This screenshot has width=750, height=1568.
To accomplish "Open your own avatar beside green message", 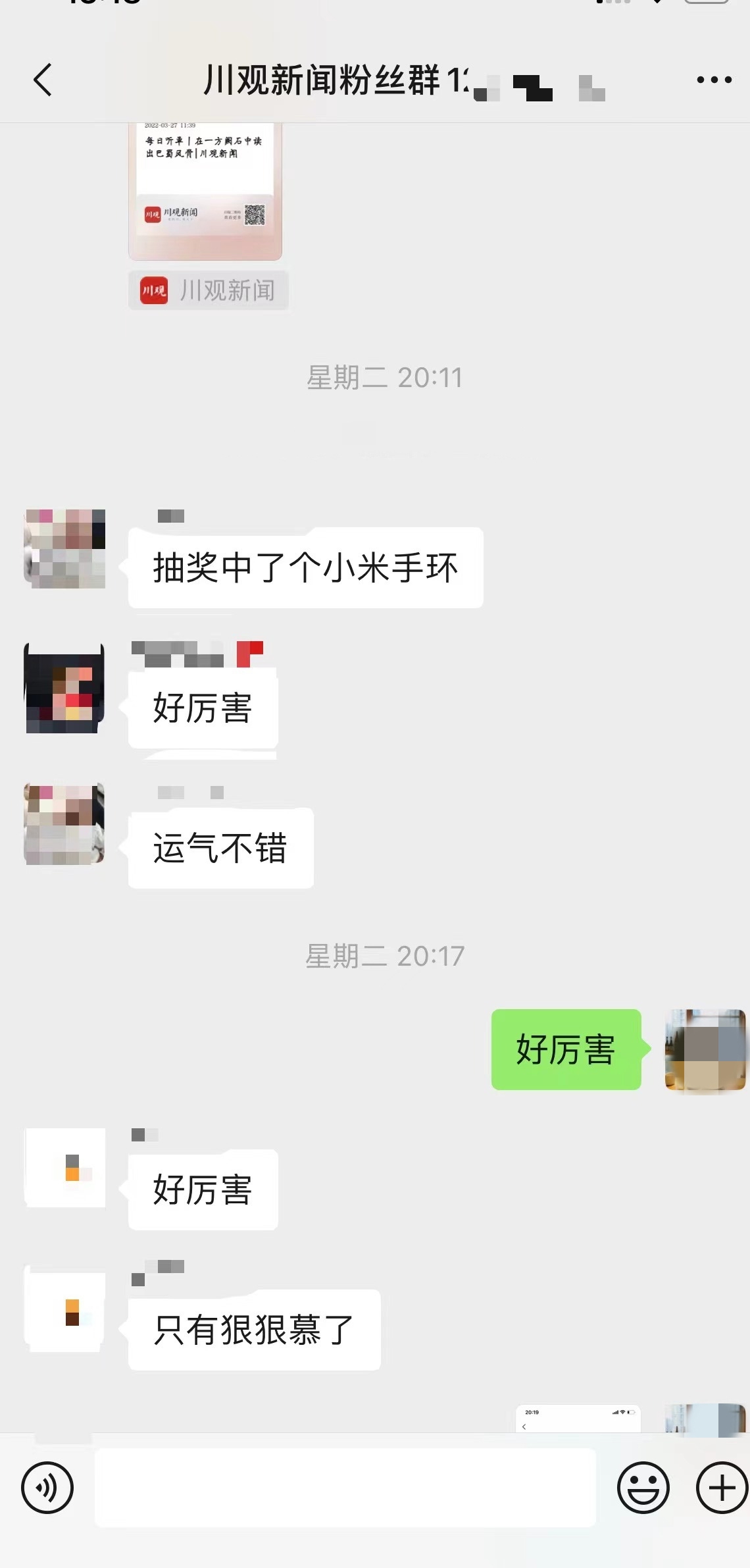I will pos(705,1049).
